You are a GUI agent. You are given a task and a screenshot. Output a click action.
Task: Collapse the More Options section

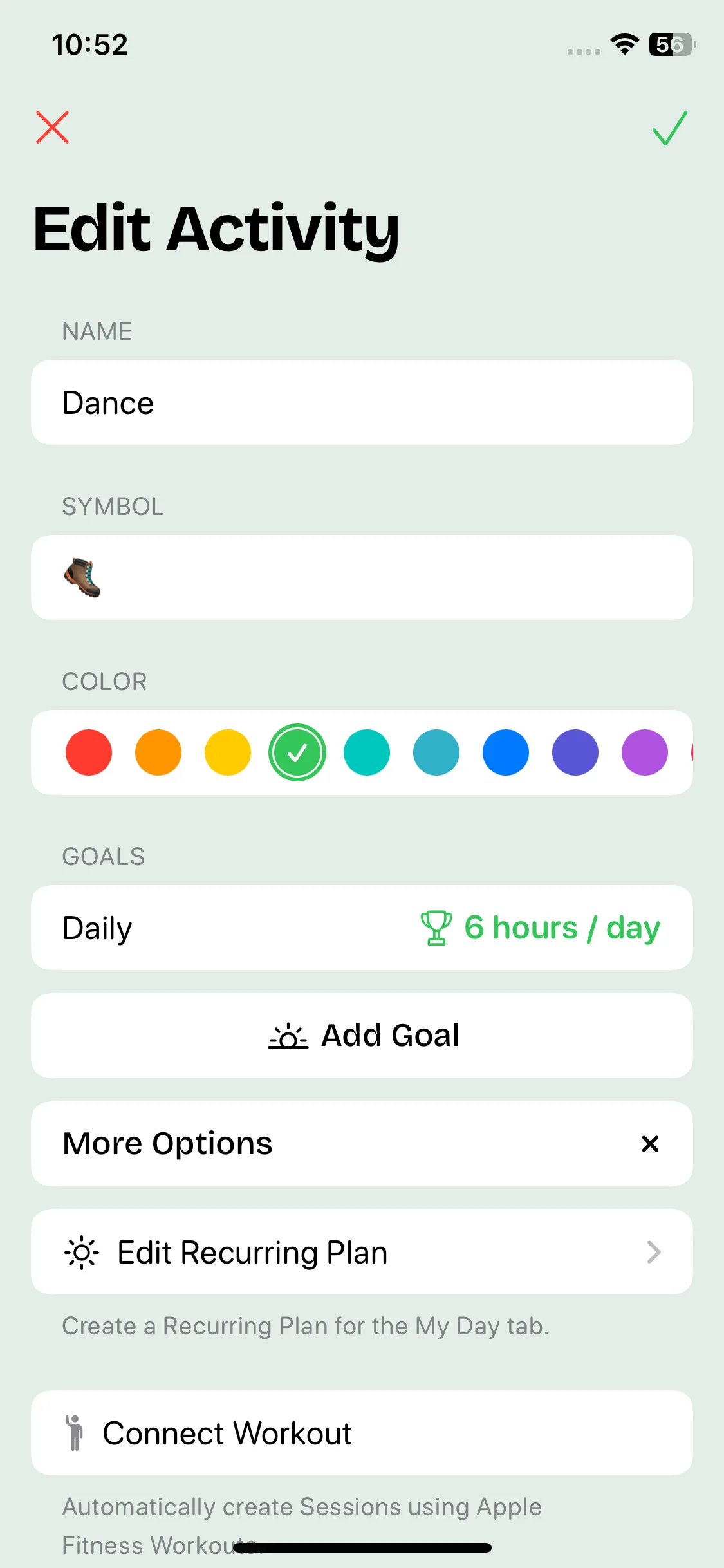pos(650,1144)
